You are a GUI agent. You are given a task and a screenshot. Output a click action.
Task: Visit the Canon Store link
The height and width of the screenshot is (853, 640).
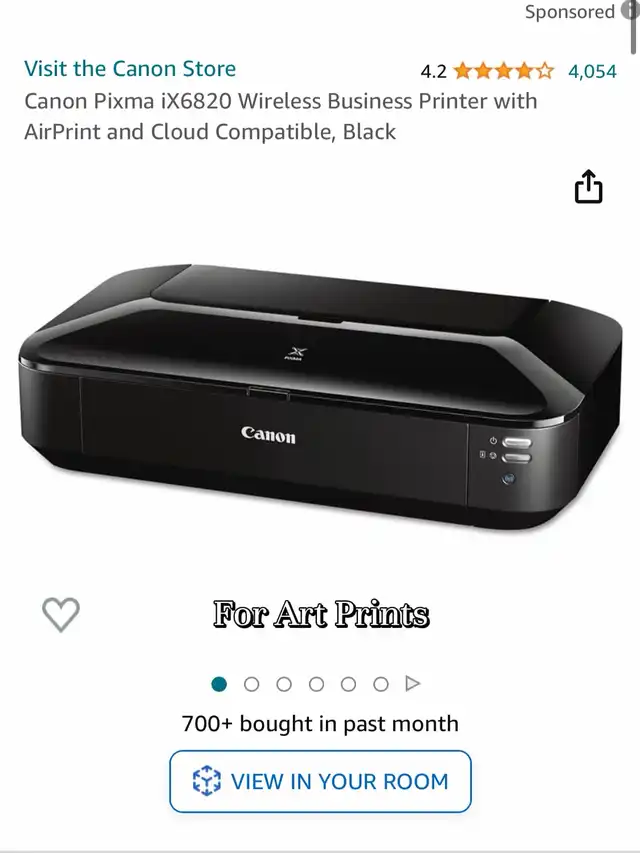[130, 69]
